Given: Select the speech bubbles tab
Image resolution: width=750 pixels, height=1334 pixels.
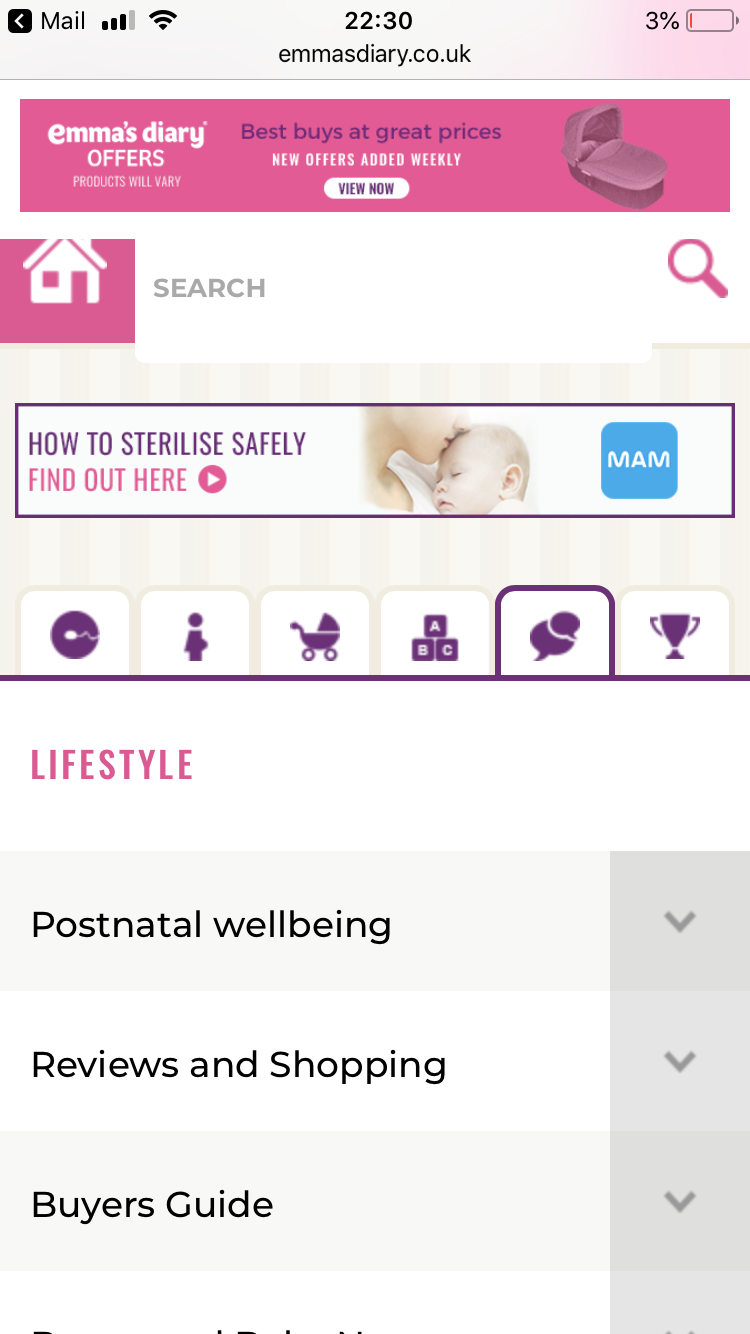Looking at the screenshot, I should click(555, 633).
